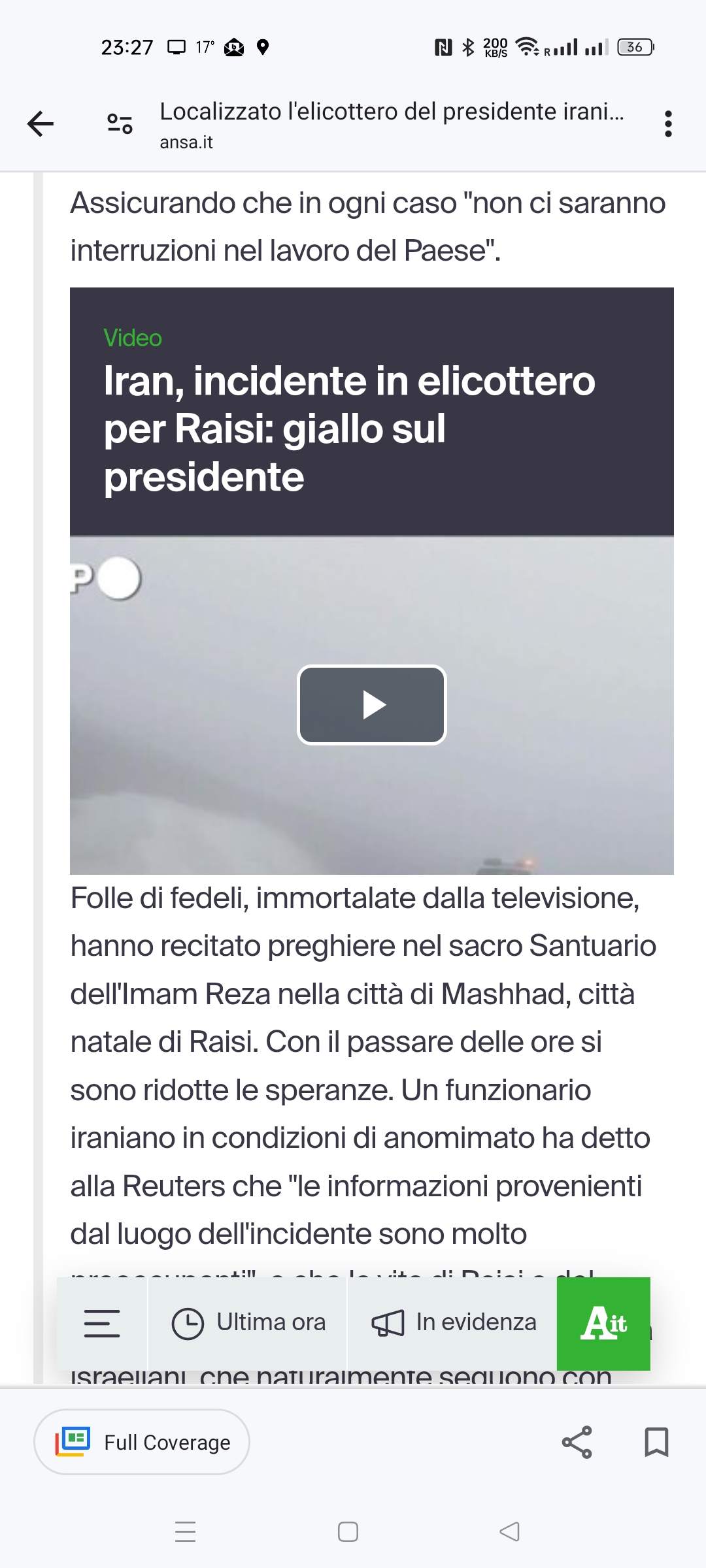Tap the system home button
Viewport: 706px width, 1568px height.
pyautogui.click(x=348, y=1531)
